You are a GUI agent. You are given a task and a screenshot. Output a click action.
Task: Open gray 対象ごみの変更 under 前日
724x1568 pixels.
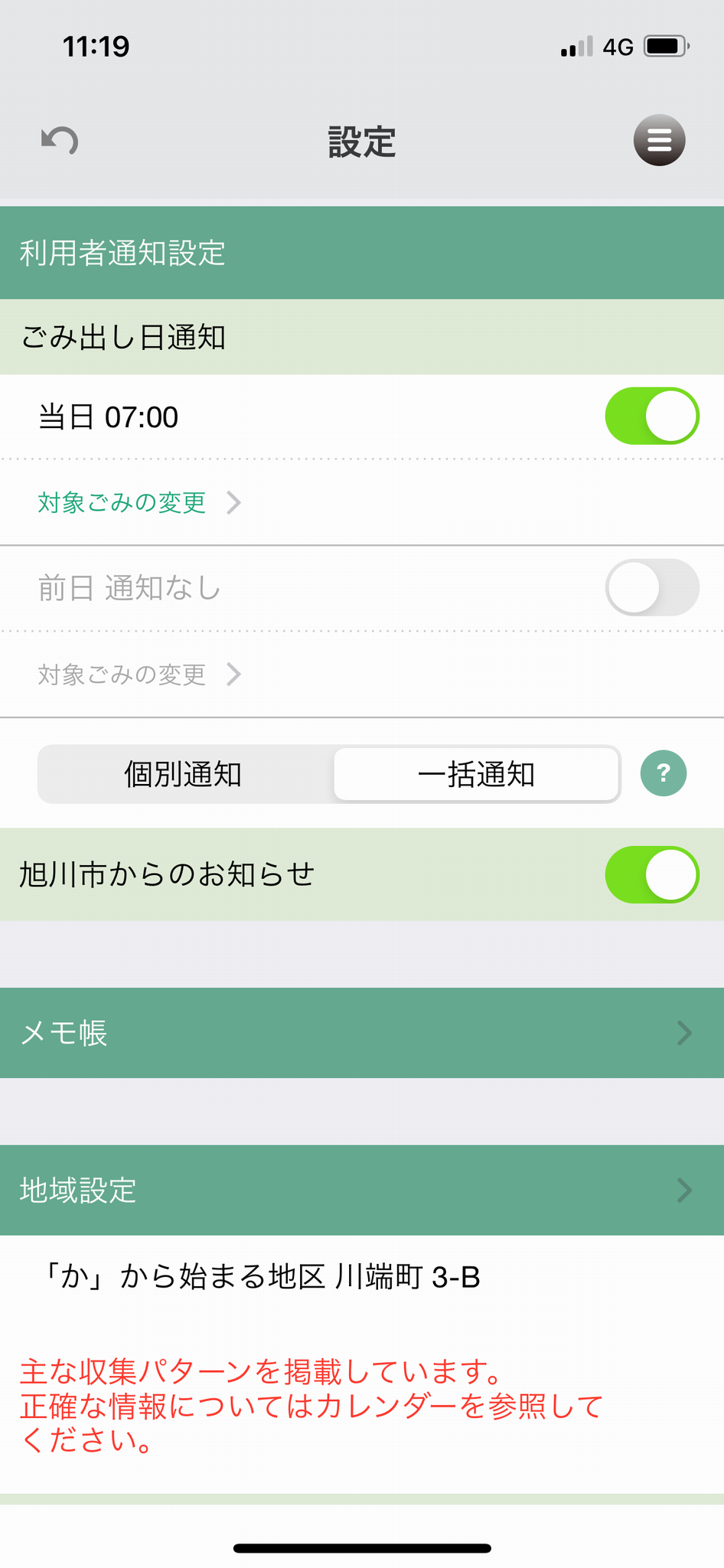point(140,675)
